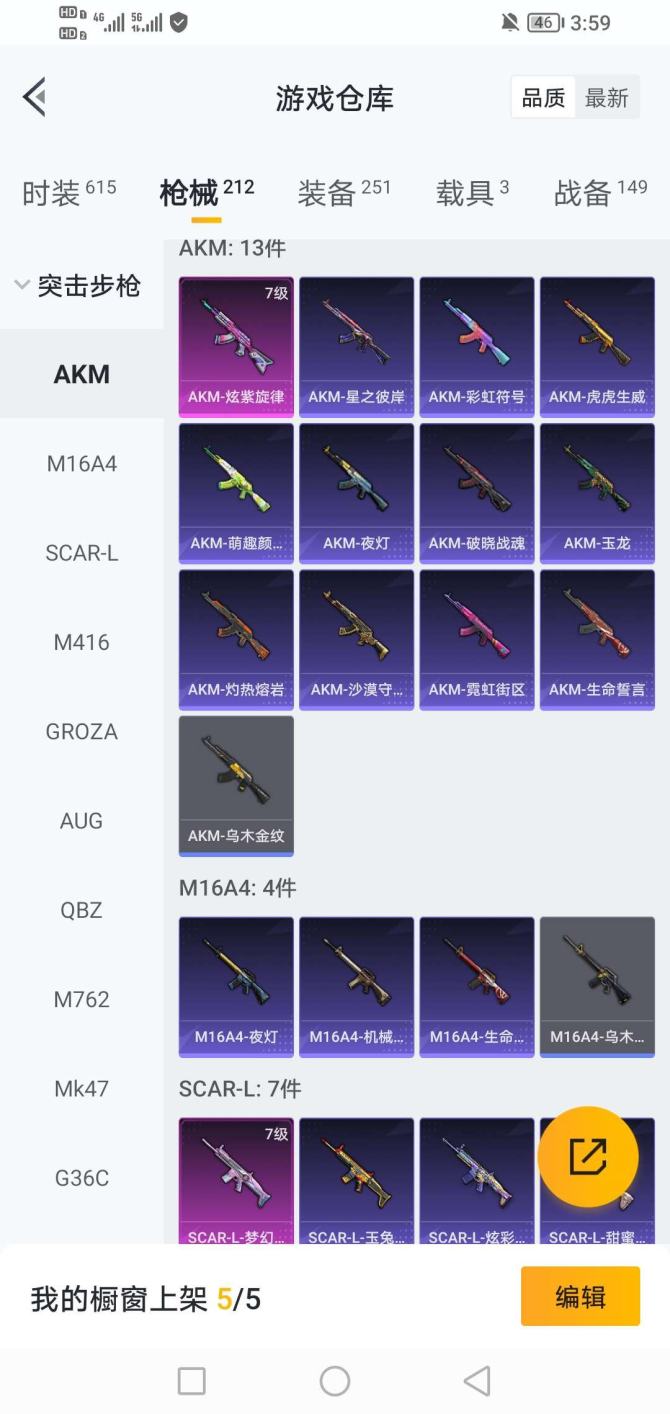
Task: Tap the yellow share floating button
Action: (588, 1156)
